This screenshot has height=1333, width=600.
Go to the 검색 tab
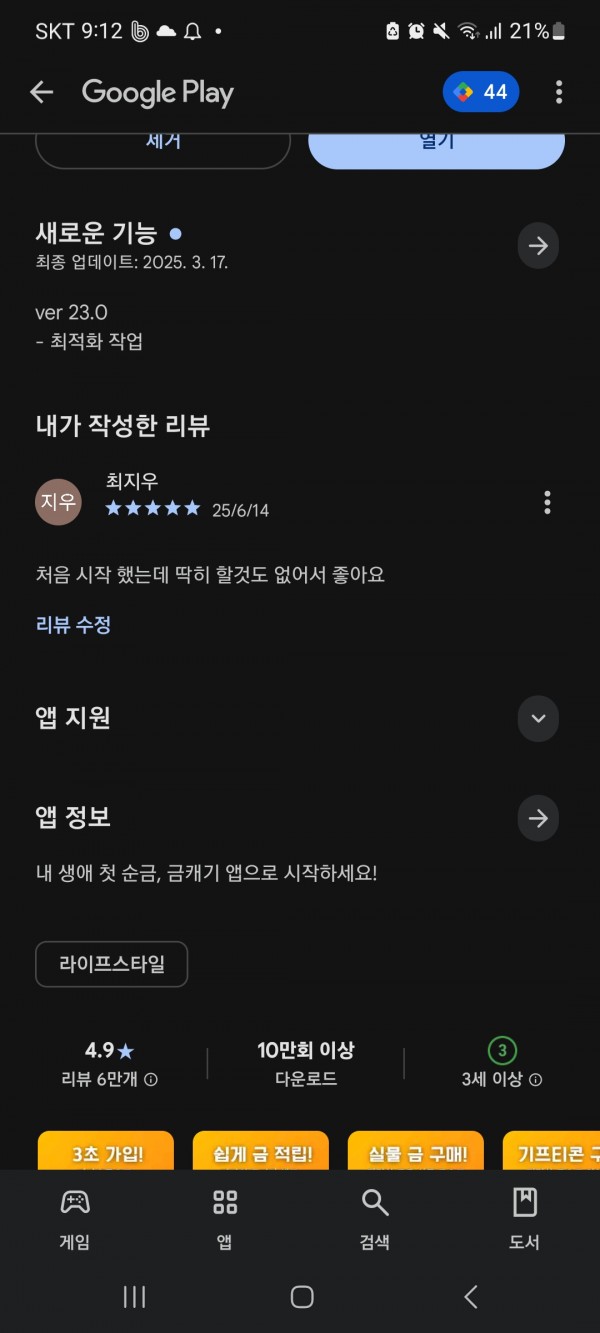click(x=375, y=1219)
